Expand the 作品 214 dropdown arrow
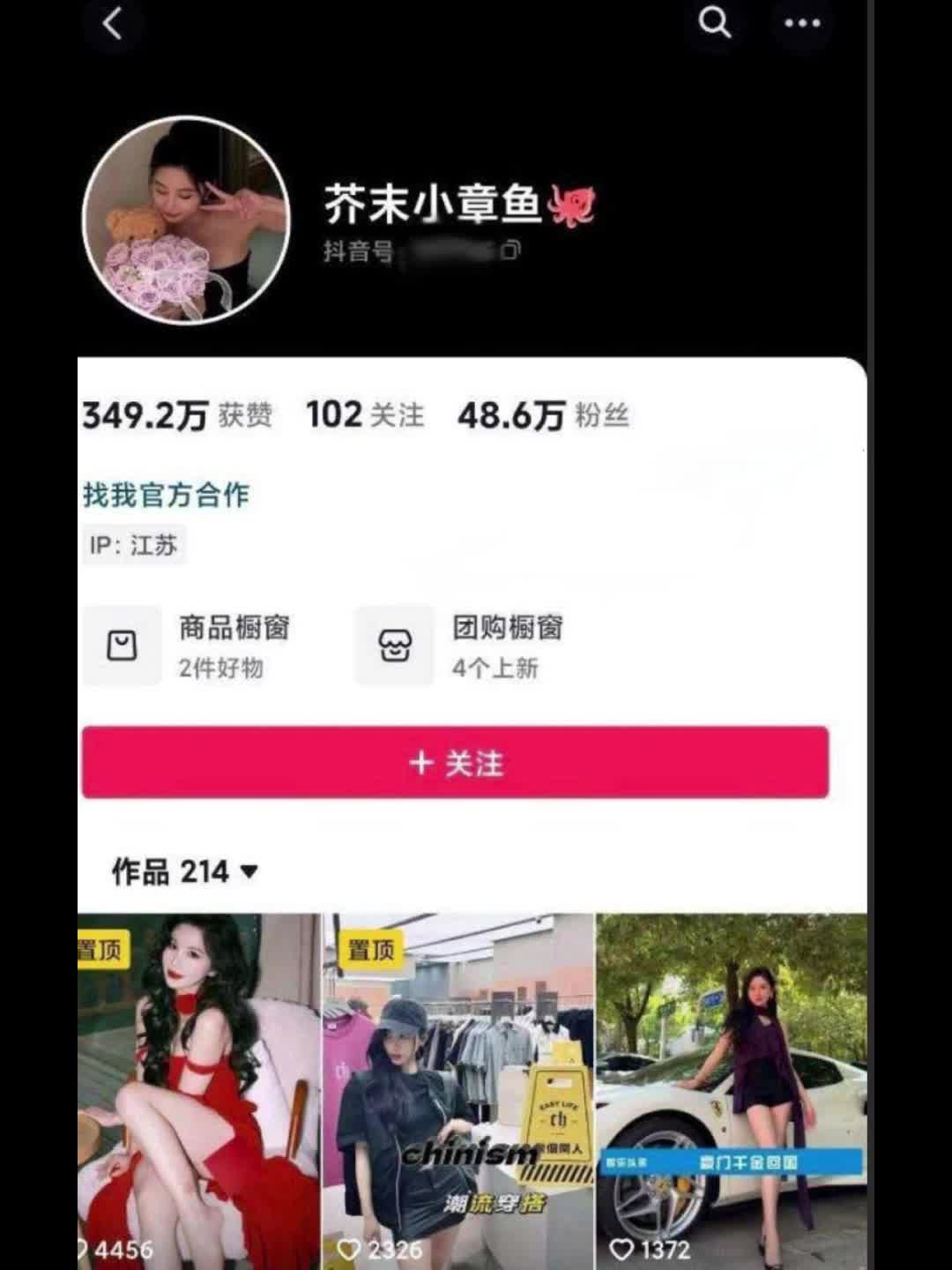This screenshot has height=1270, width=952. 249,871
